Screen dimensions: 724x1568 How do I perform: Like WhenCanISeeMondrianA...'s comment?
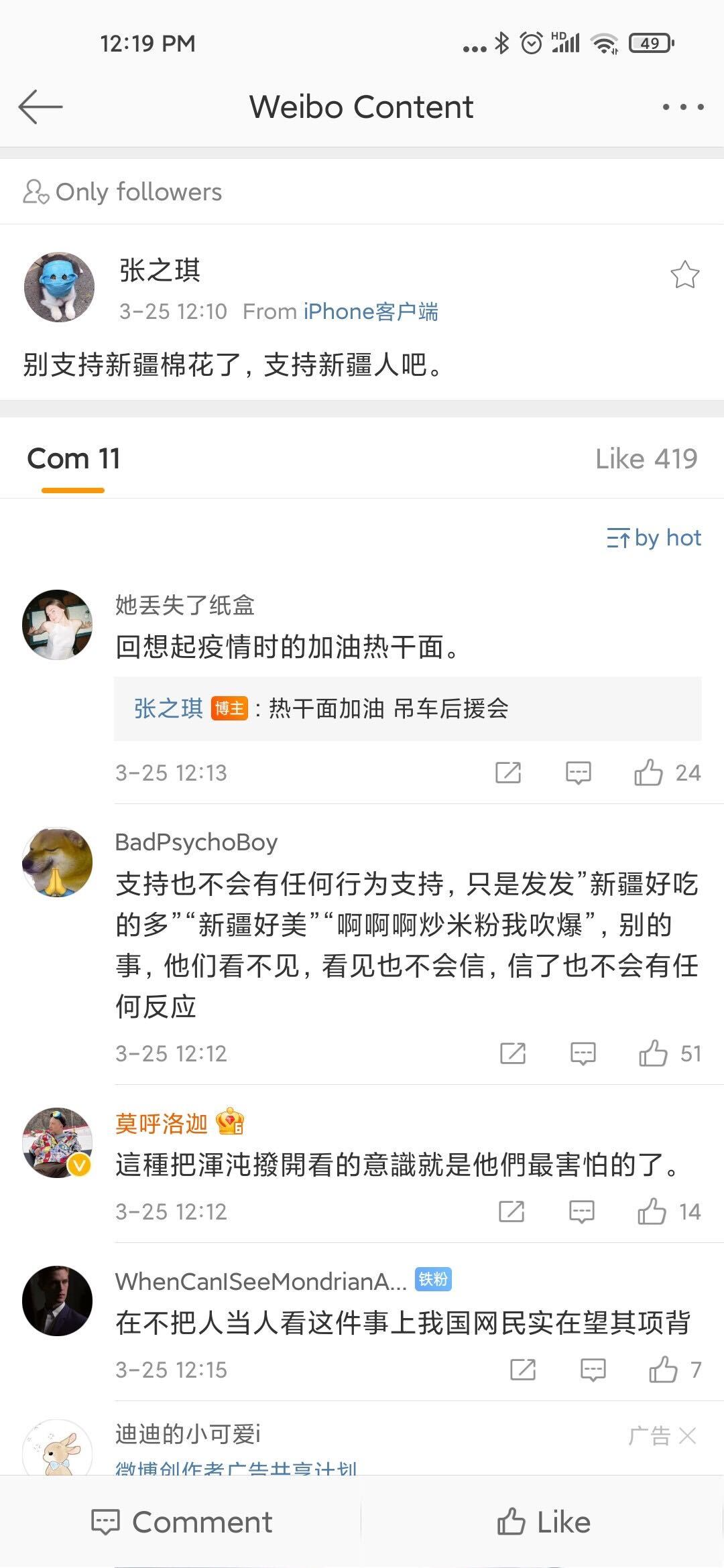point(664,1370)
